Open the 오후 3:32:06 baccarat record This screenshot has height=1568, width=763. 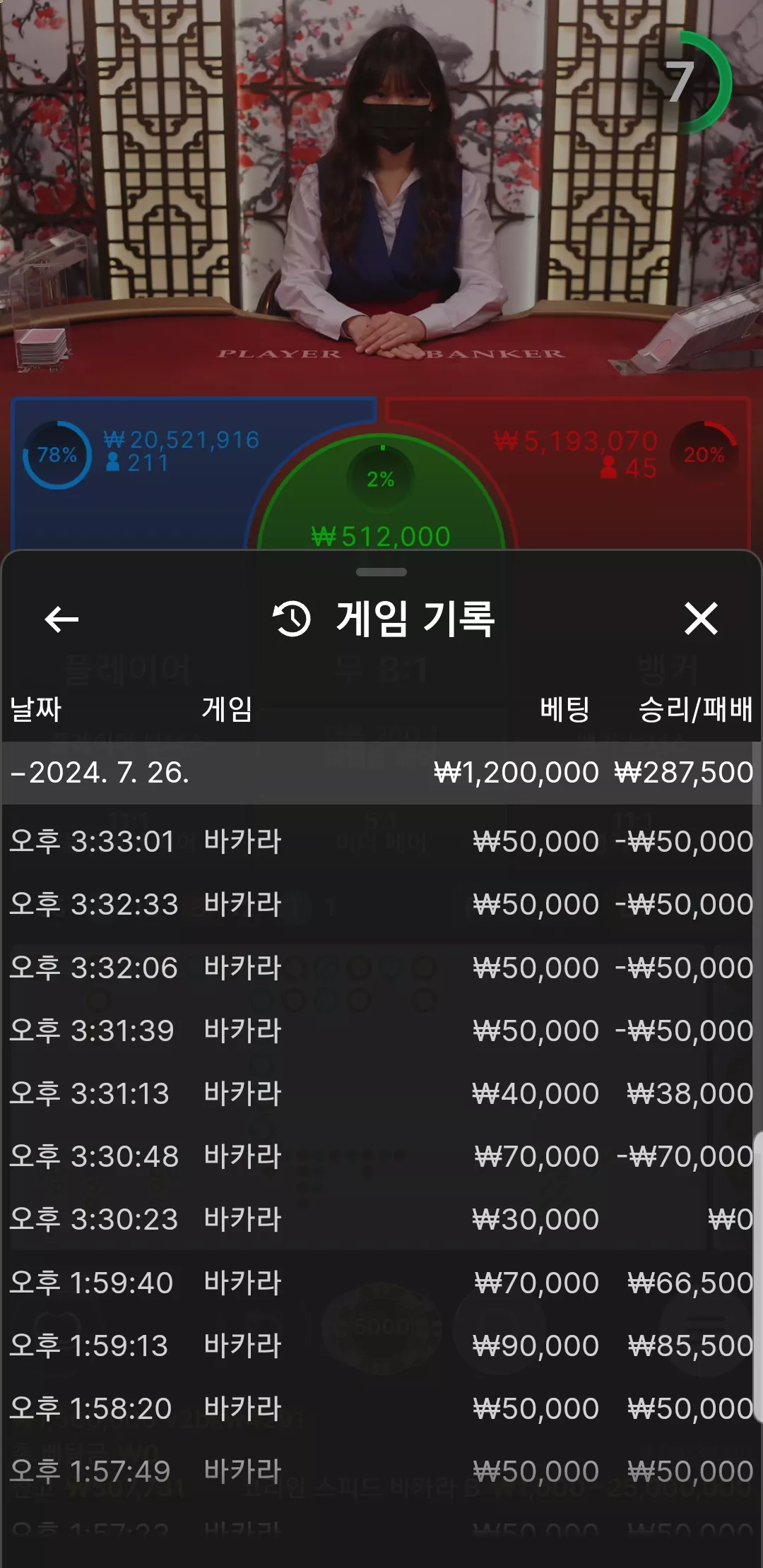[x=380, y=968]
